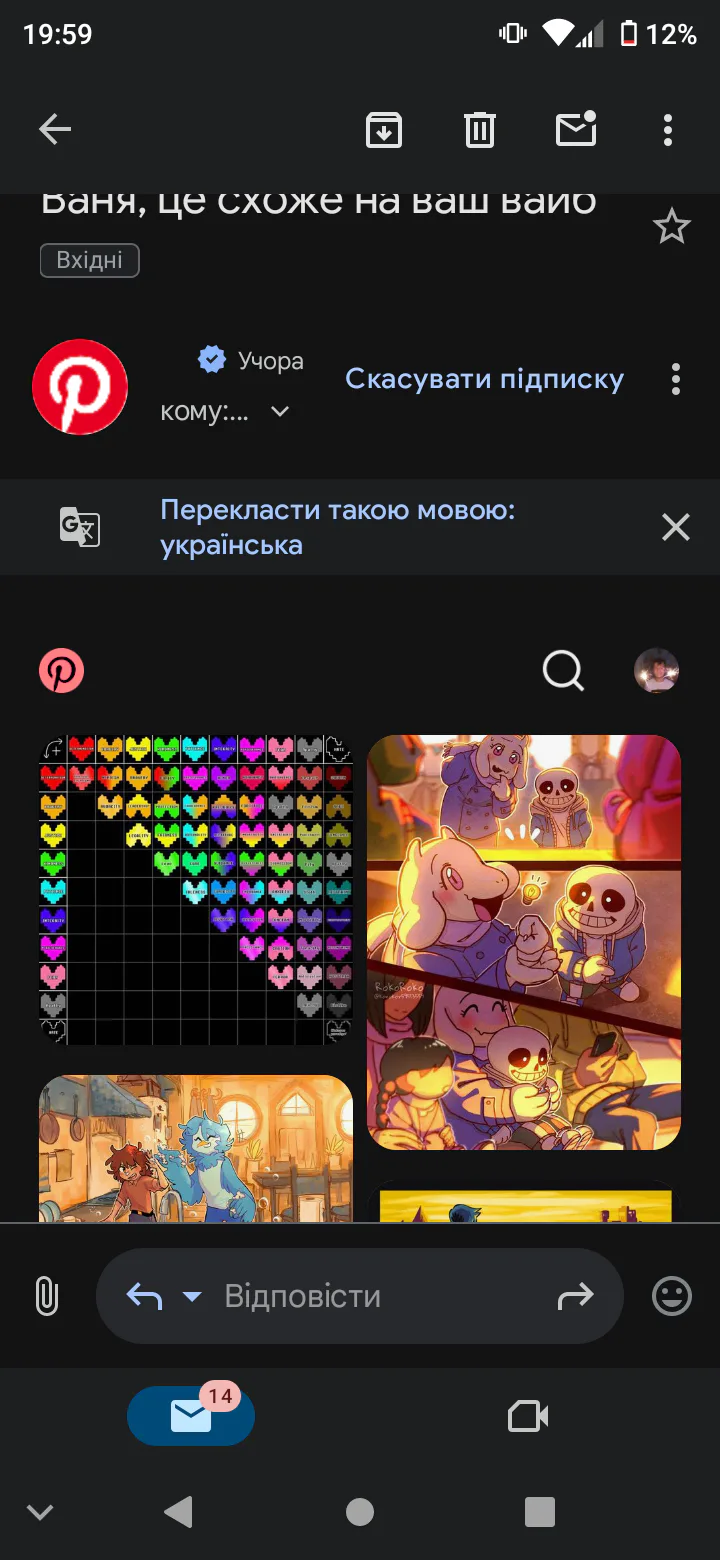Open the colorful hearts grid pin
This screenshot has height=1560, width=720.
pos(196,890)
